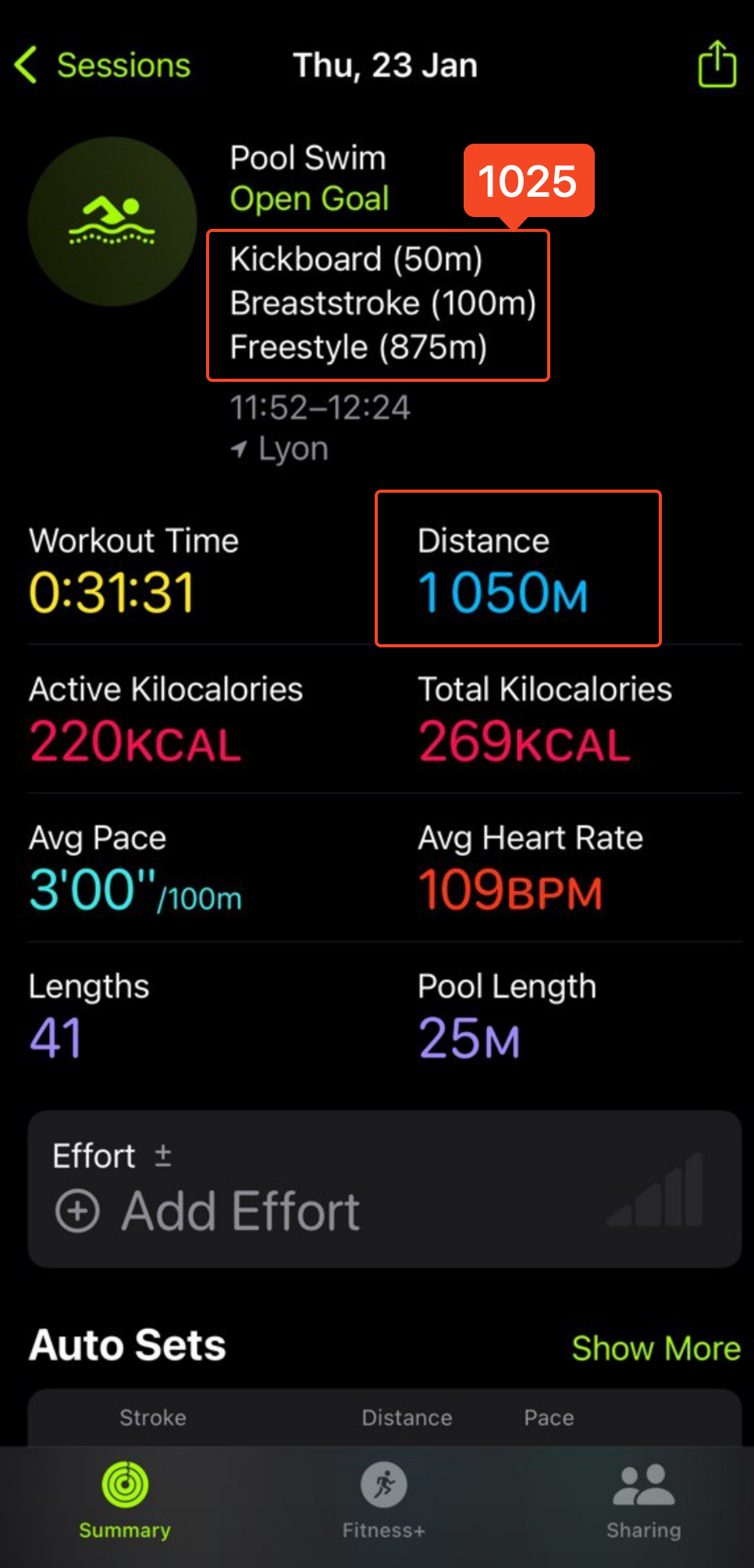The image size is (754, 1568).
Task: Share this swim workout
Action: pos(717,64)
